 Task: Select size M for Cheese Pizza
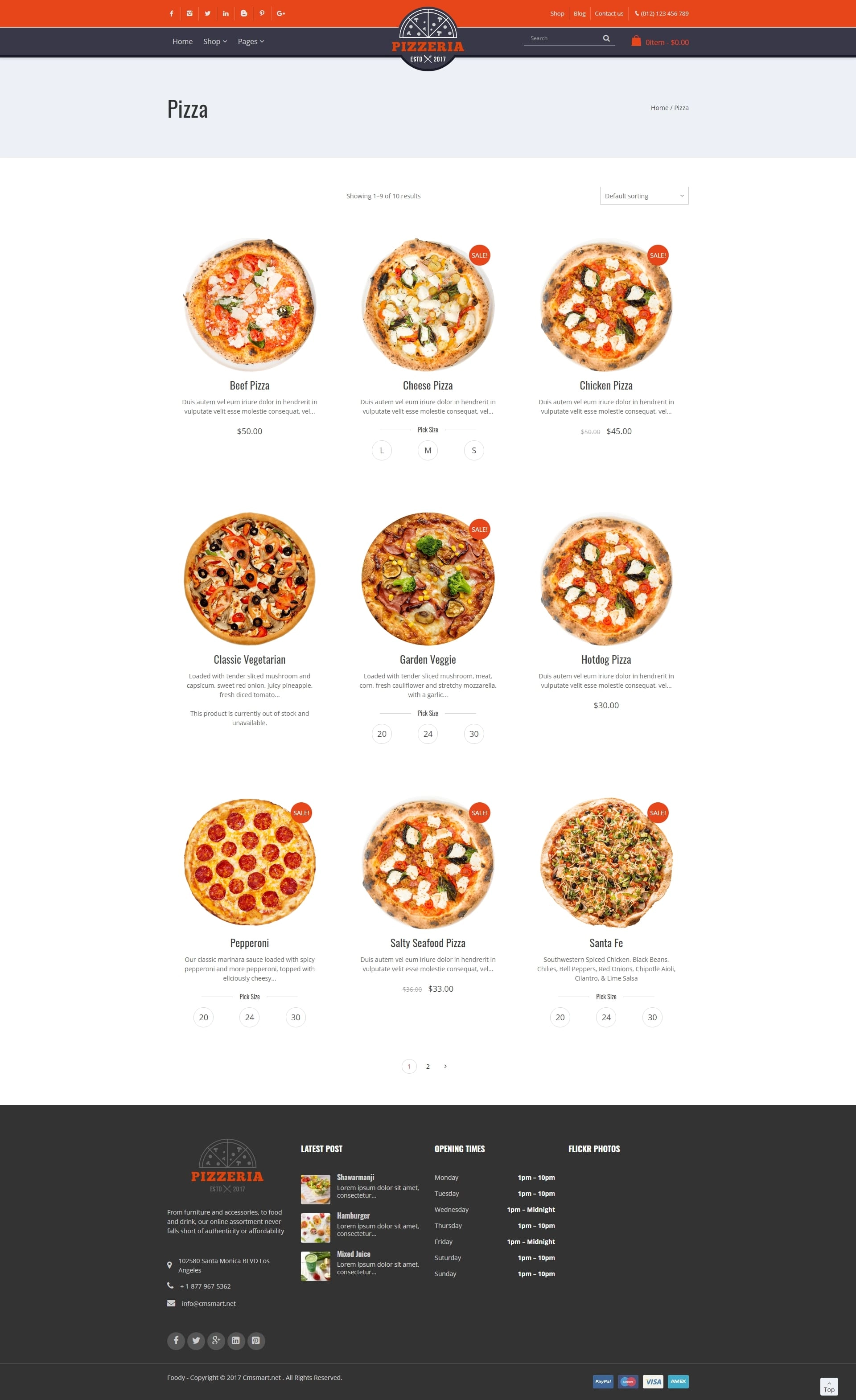(x=428, y=451)
